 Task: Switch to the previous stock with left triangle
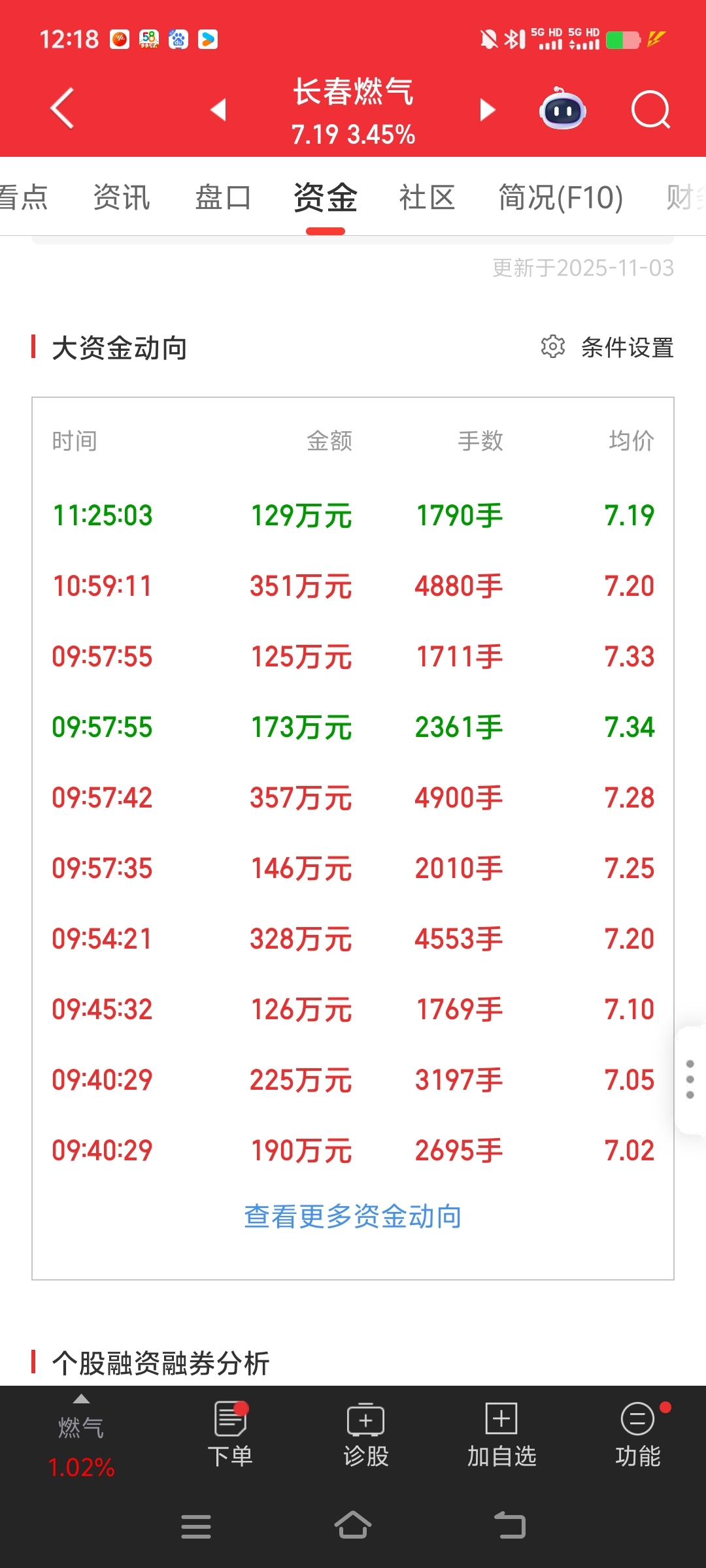[x=218, y=109]
